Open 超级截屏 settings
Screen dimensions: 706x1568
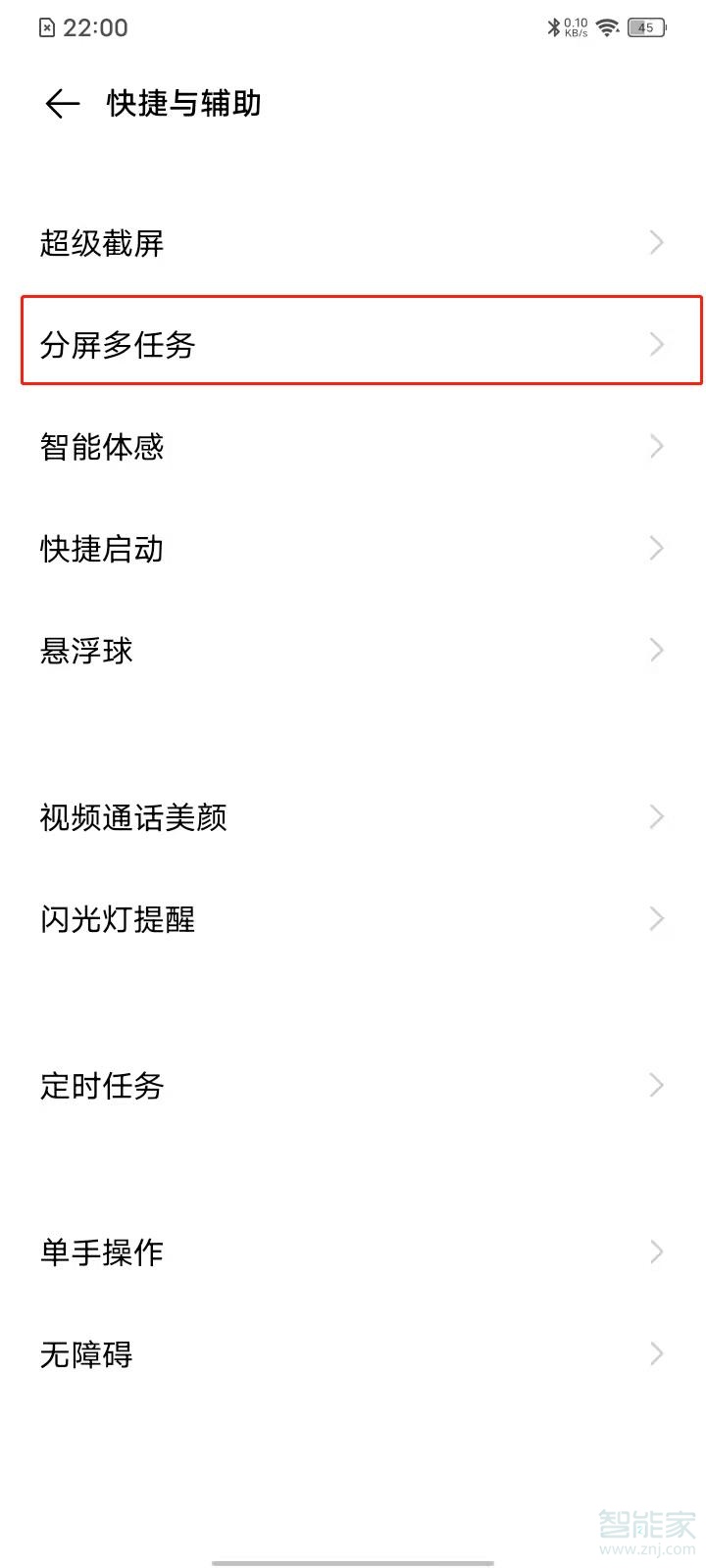[353, 242]
